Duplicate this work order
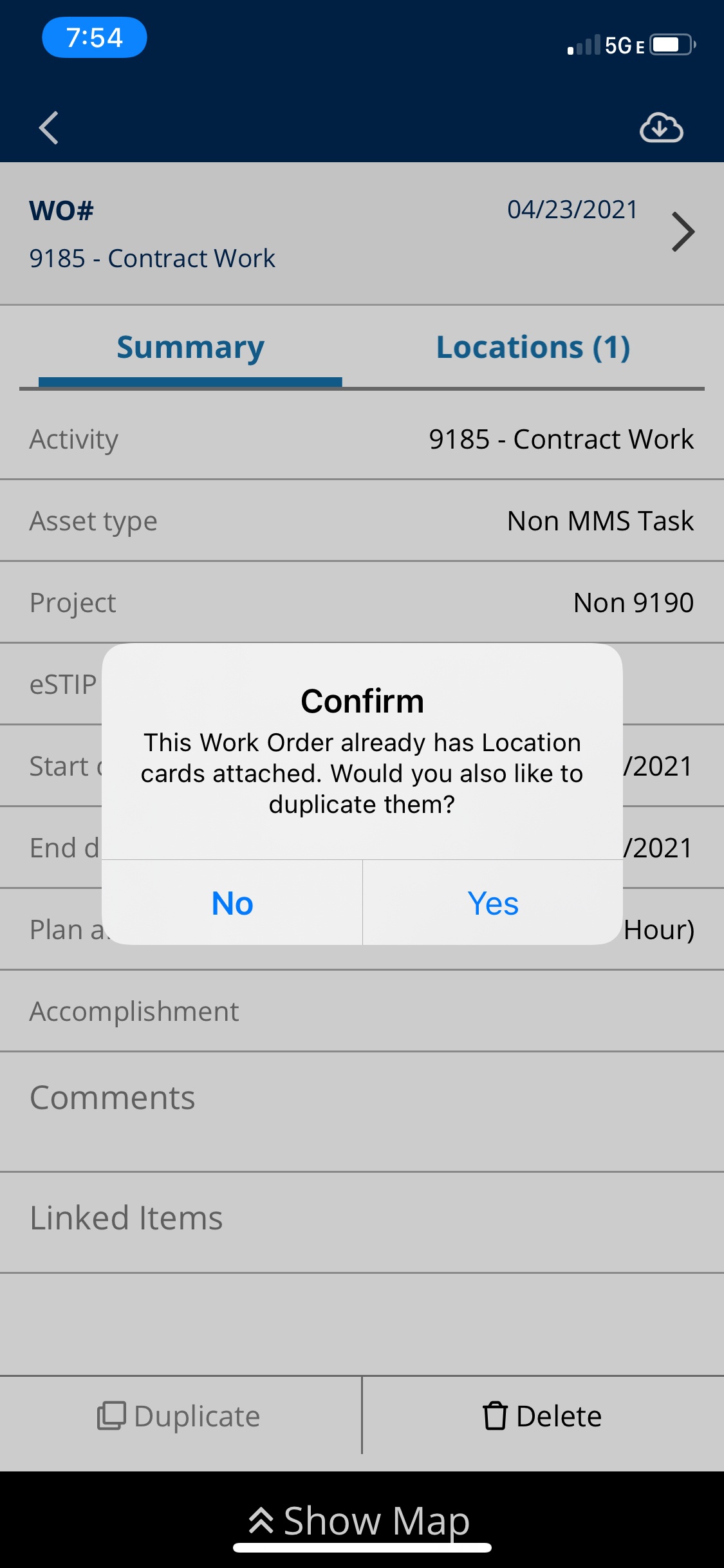The height and width of the screenshot is (1568, 724). [x=180, y=1416]
